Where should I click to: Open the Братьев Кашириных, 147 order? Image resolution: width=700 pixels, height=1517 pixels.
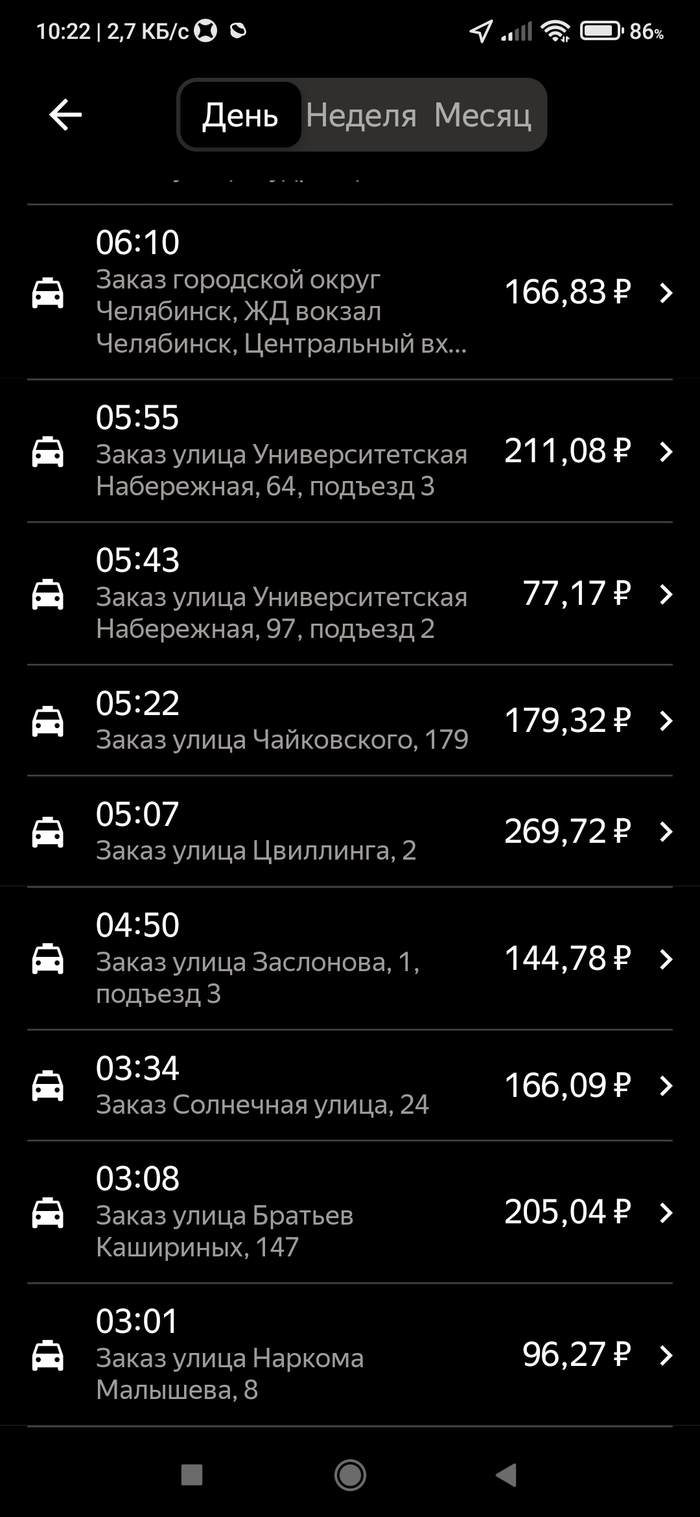(x=350, y=1213)
